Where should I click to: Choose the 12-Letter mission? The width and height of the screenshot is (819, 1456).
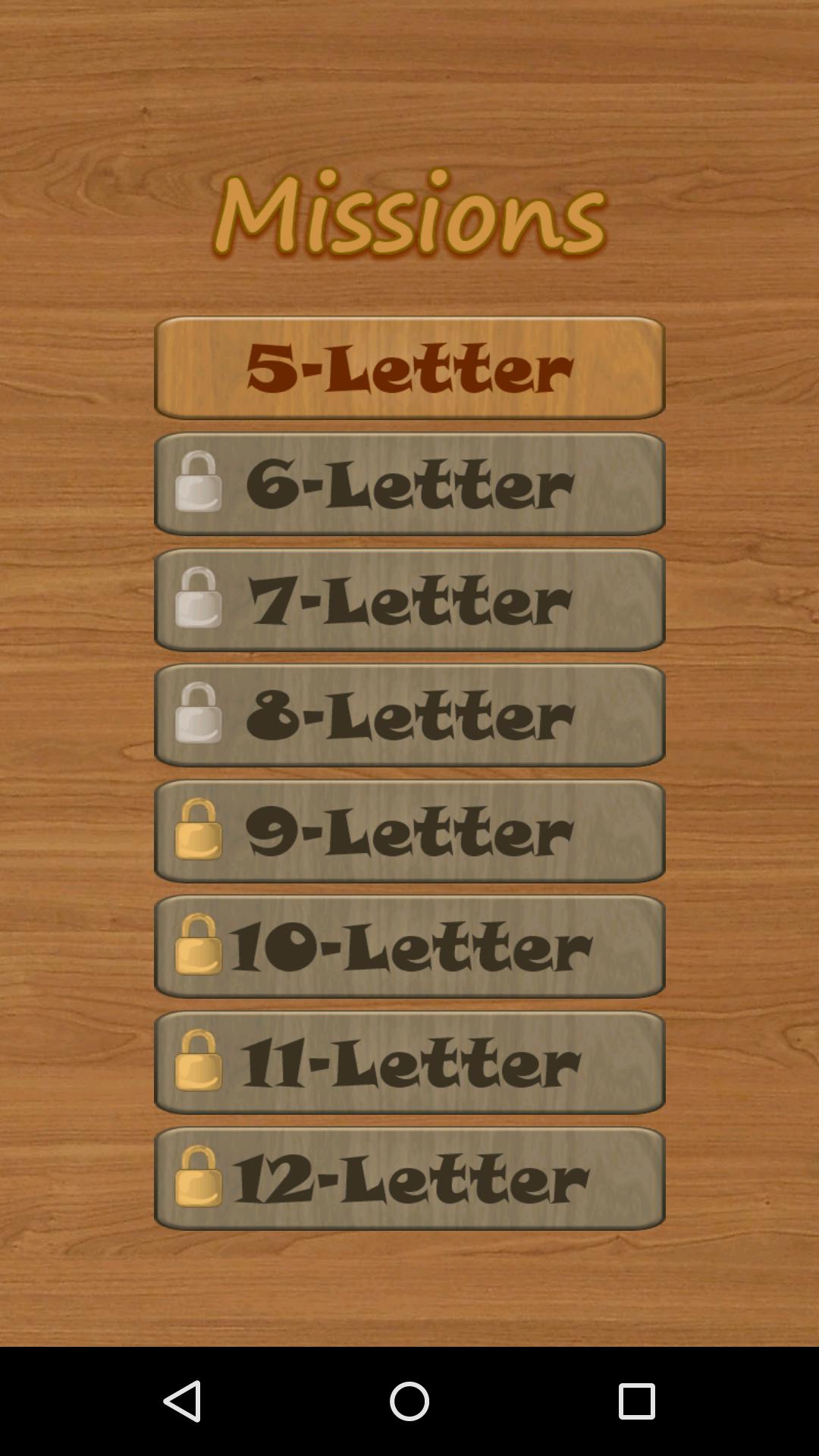[409, 1178]
